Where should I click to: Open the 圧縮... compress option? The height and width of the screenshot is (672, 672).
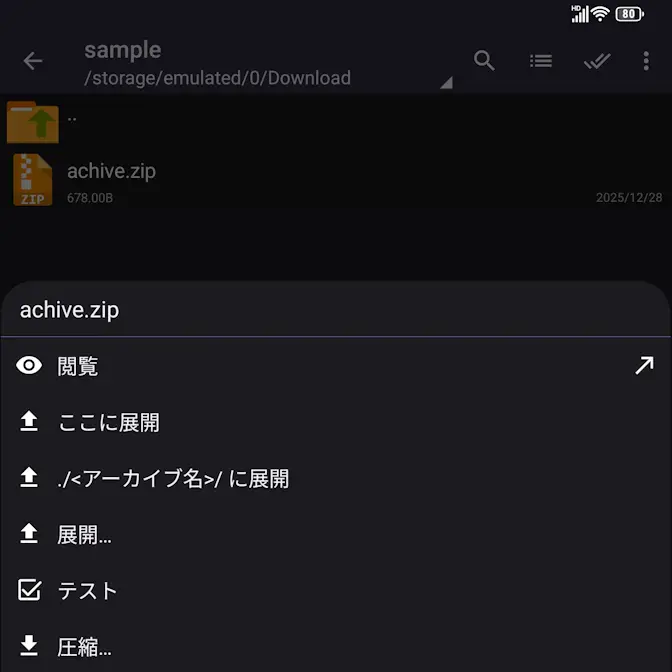84,647
